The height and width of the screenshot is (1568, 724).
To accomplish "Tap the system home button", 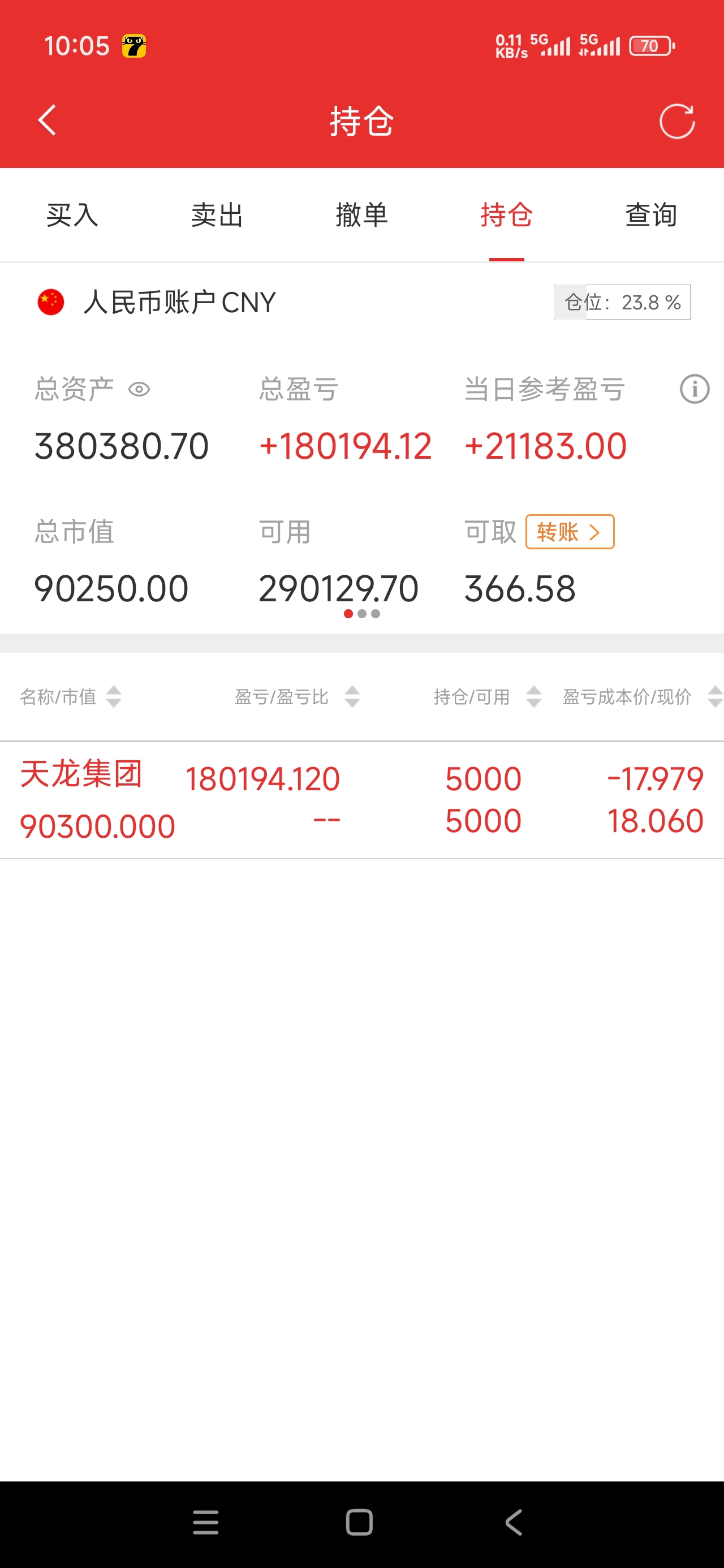I will point(359,1522).
